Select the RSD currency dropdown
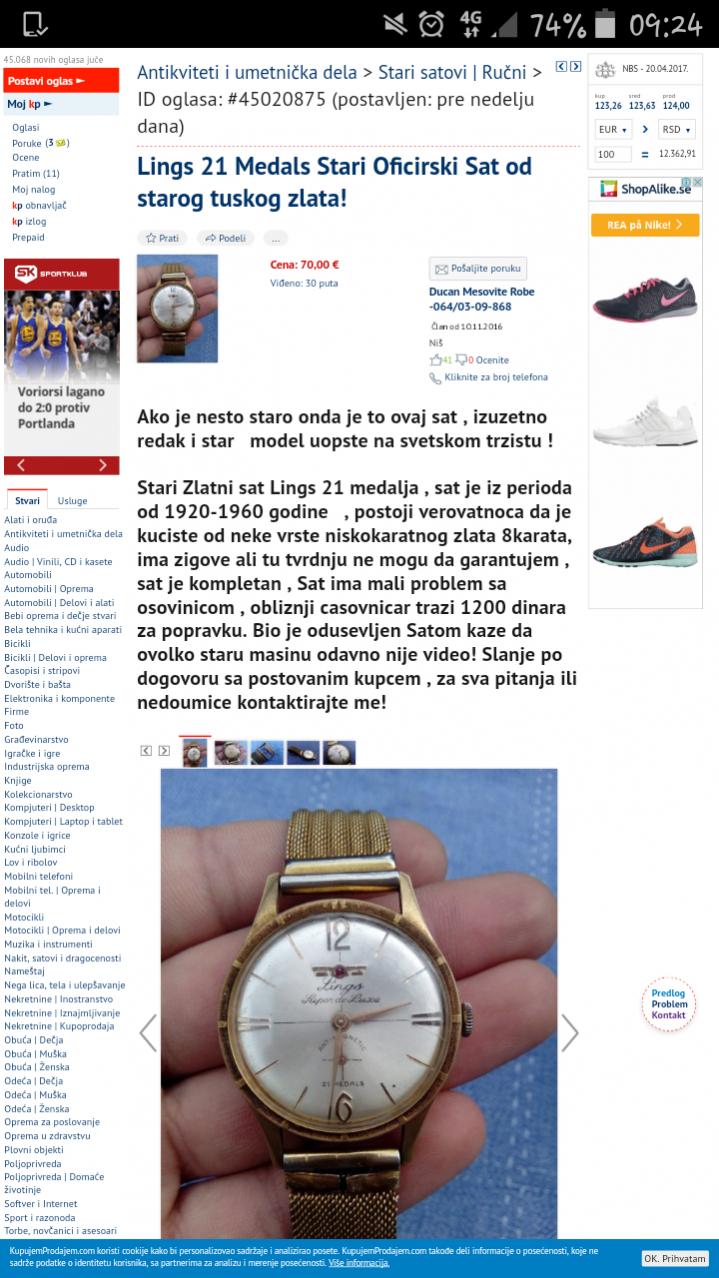 pos(676,129)
